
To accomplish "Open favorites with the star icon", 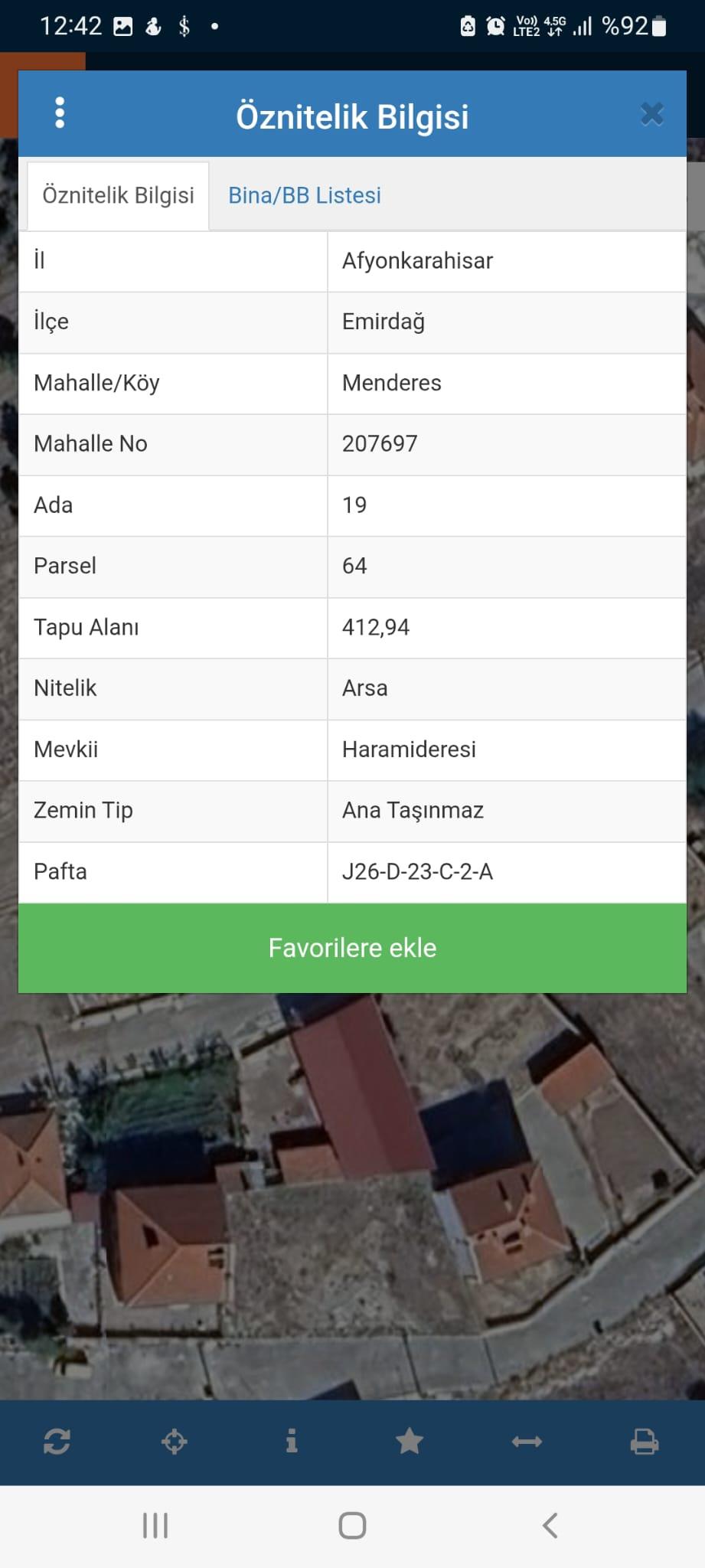I will (x=410, y=1441).
